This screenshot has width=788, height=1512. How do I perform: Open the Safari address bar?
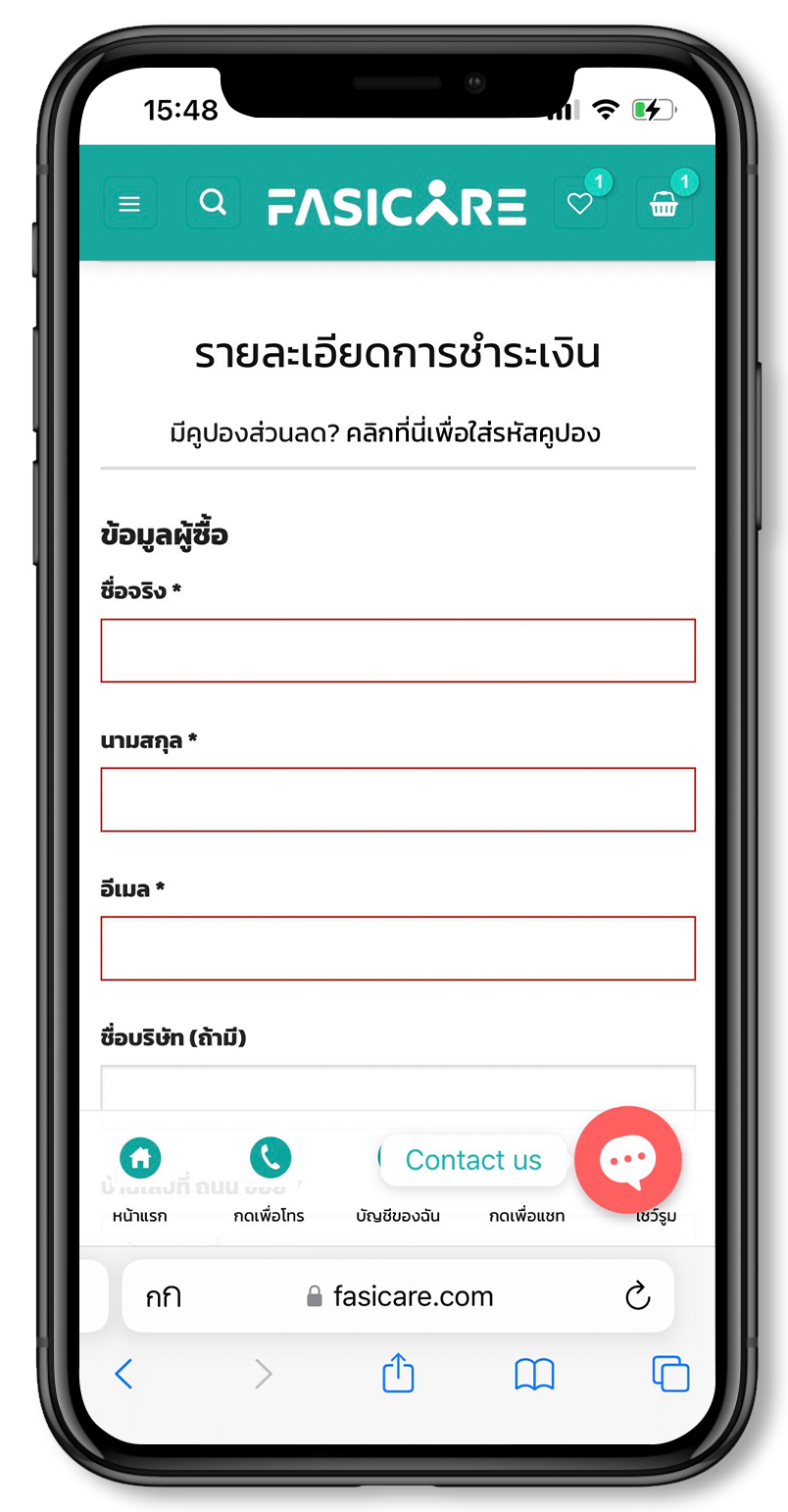(412, 1296)
